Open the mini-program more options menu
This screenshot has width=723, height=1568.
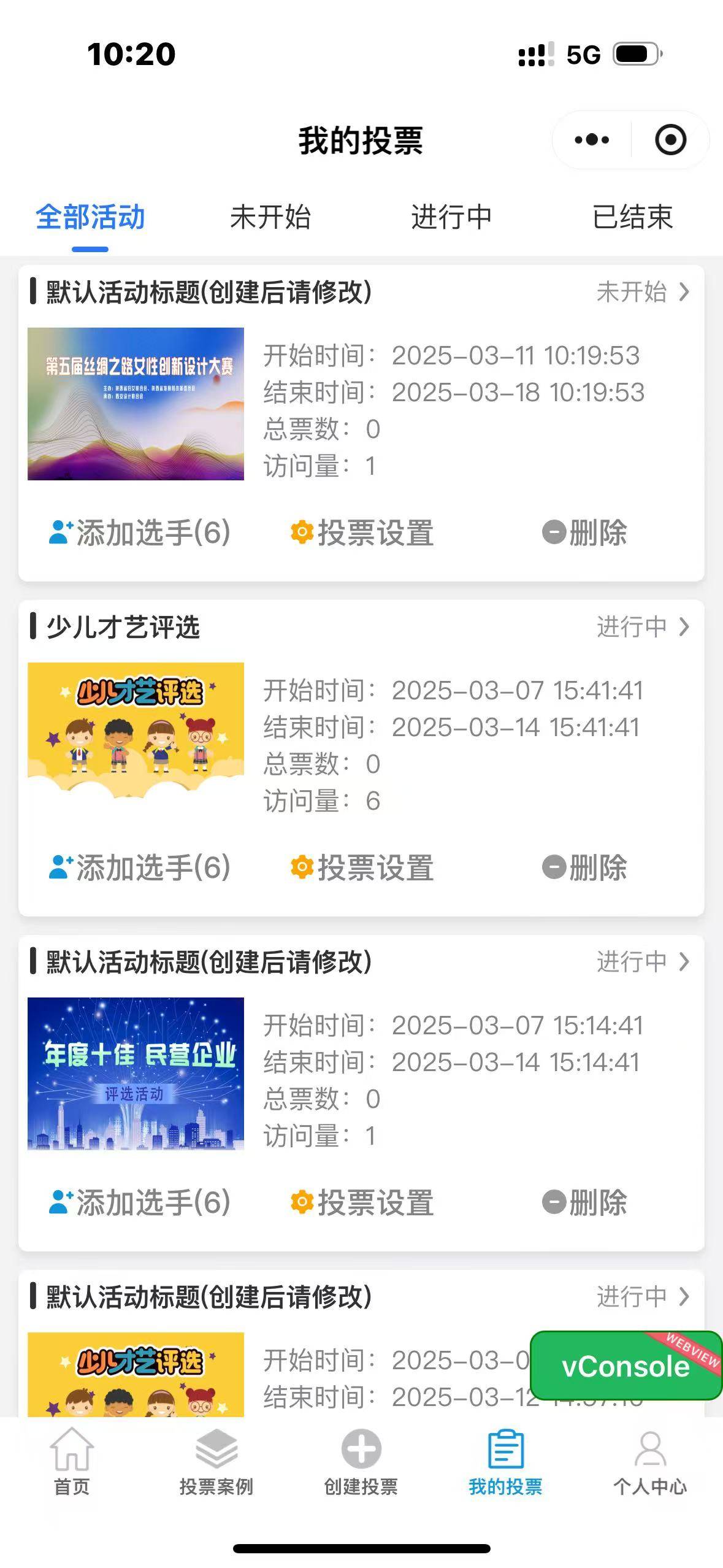(592, 140)
